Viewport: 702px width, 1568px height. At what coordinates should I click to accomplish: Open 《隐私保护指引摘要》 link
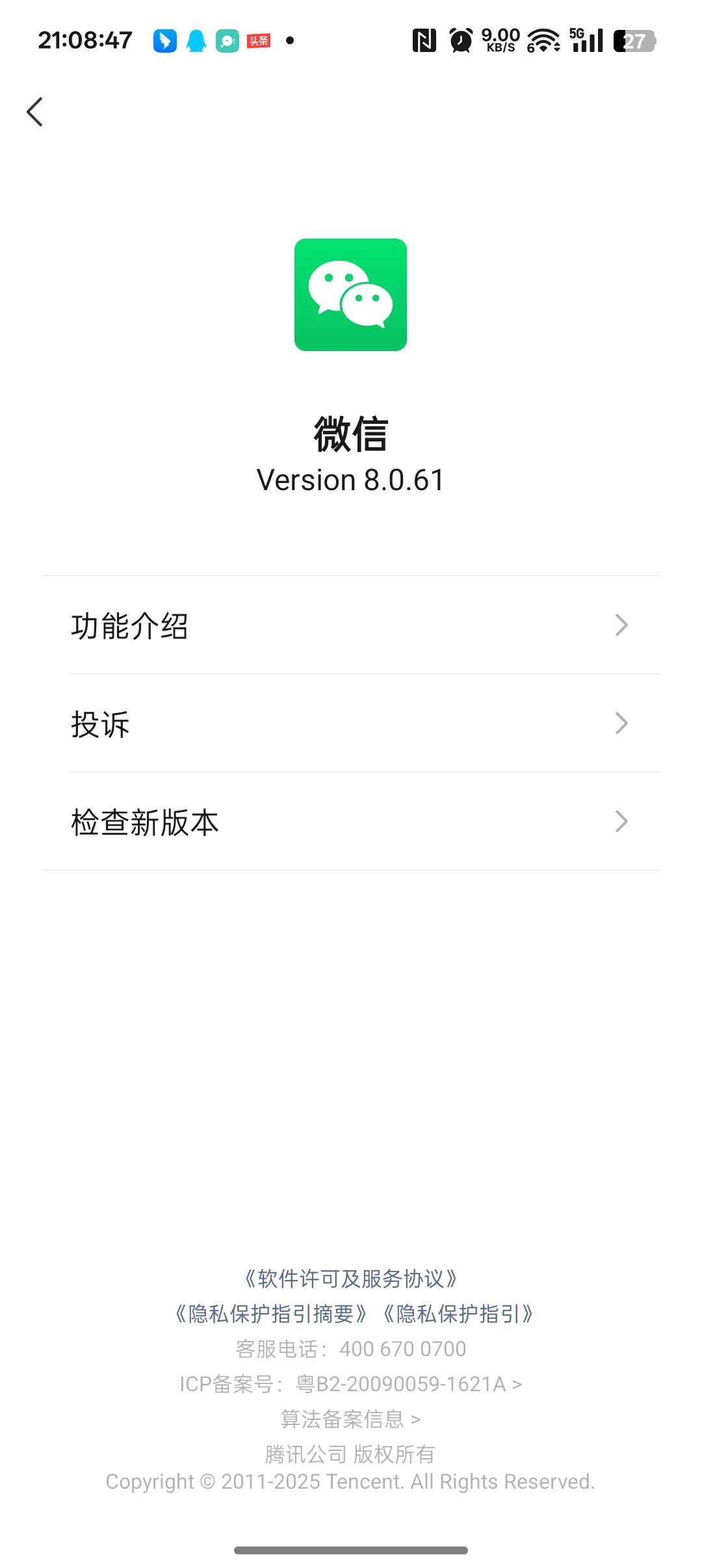coord(270,1314)
